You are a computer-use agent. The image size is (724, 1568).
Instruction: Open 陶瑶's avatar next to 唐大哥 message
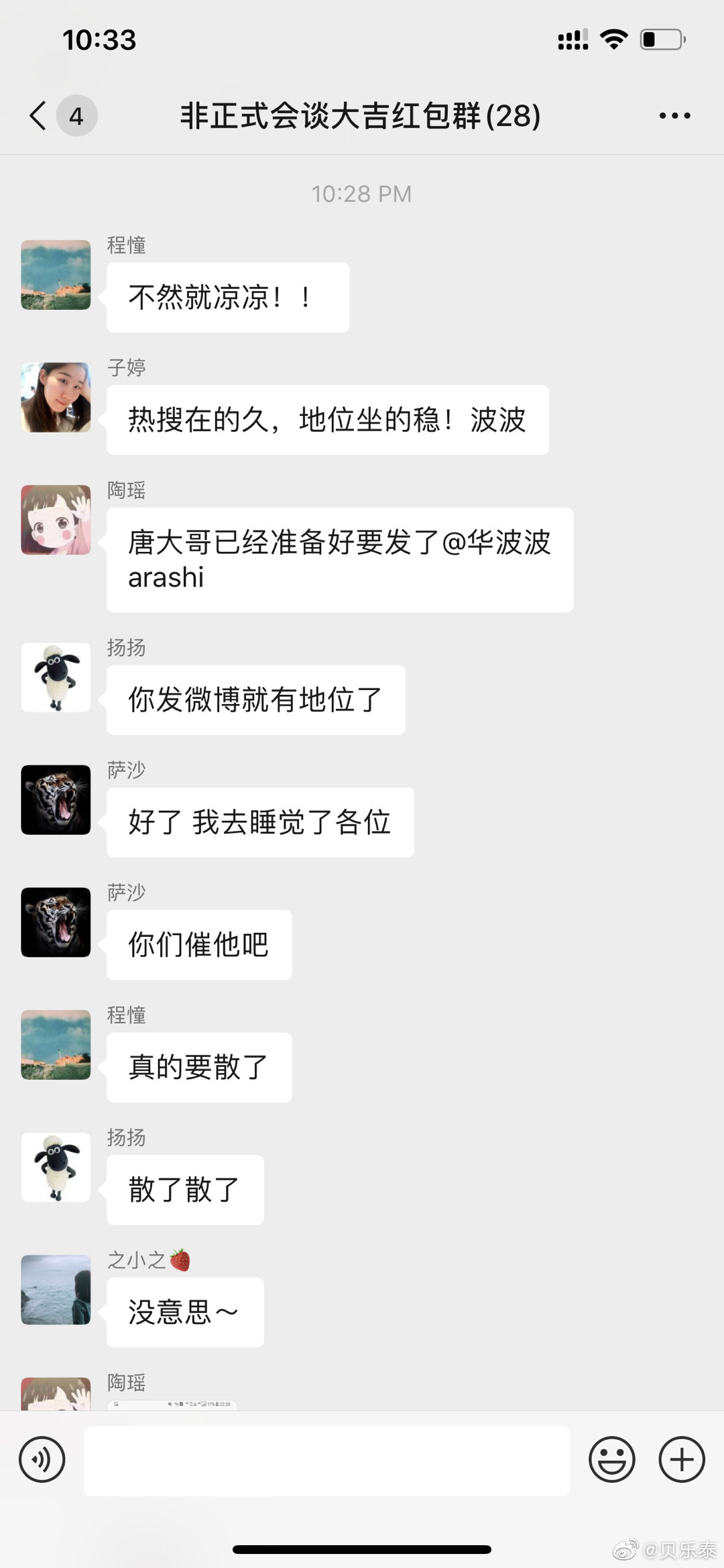coord(56,520)
